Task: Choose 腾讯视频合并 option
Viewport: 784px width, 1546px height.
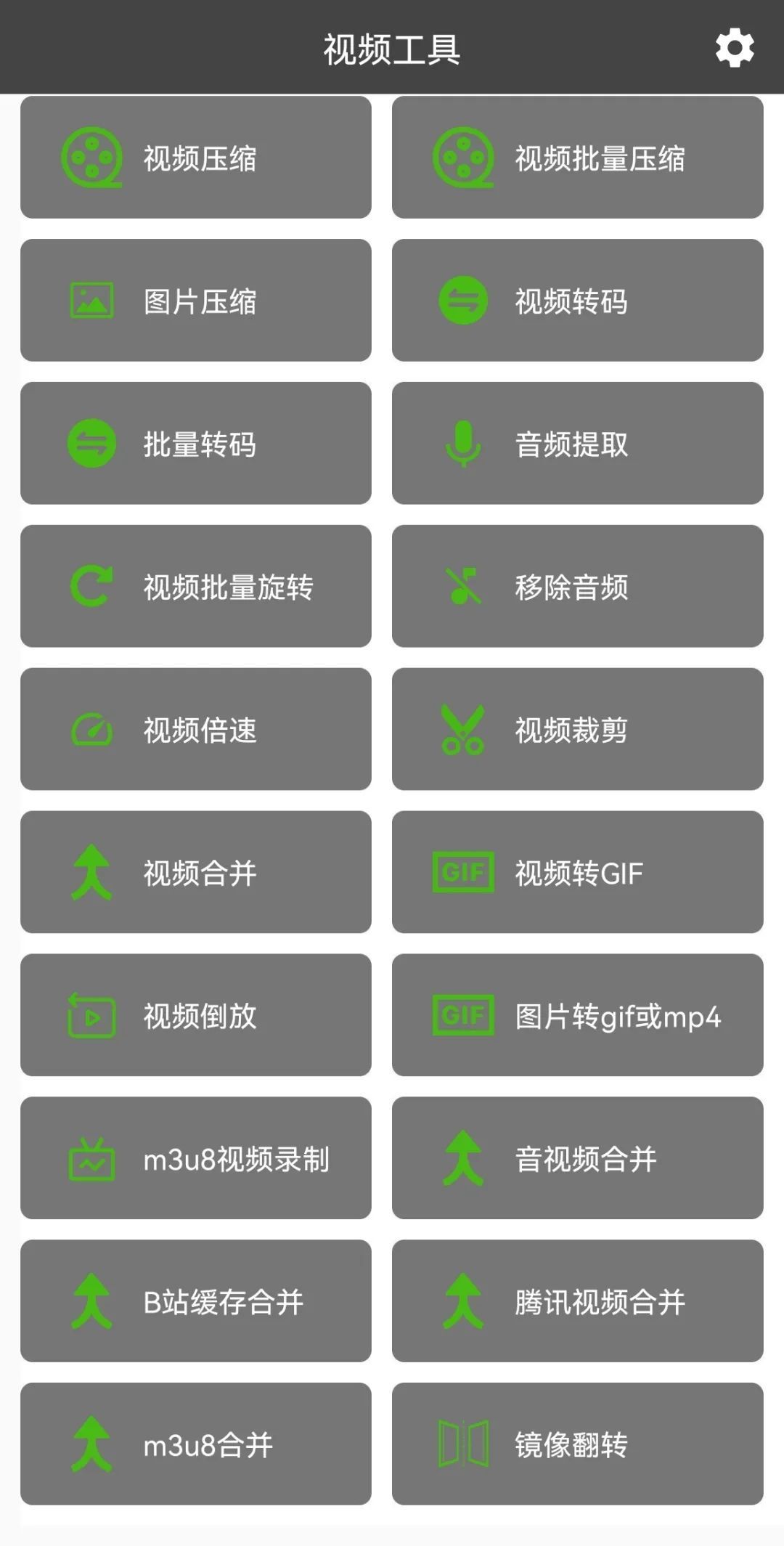Action: [x=577, y=1301]
